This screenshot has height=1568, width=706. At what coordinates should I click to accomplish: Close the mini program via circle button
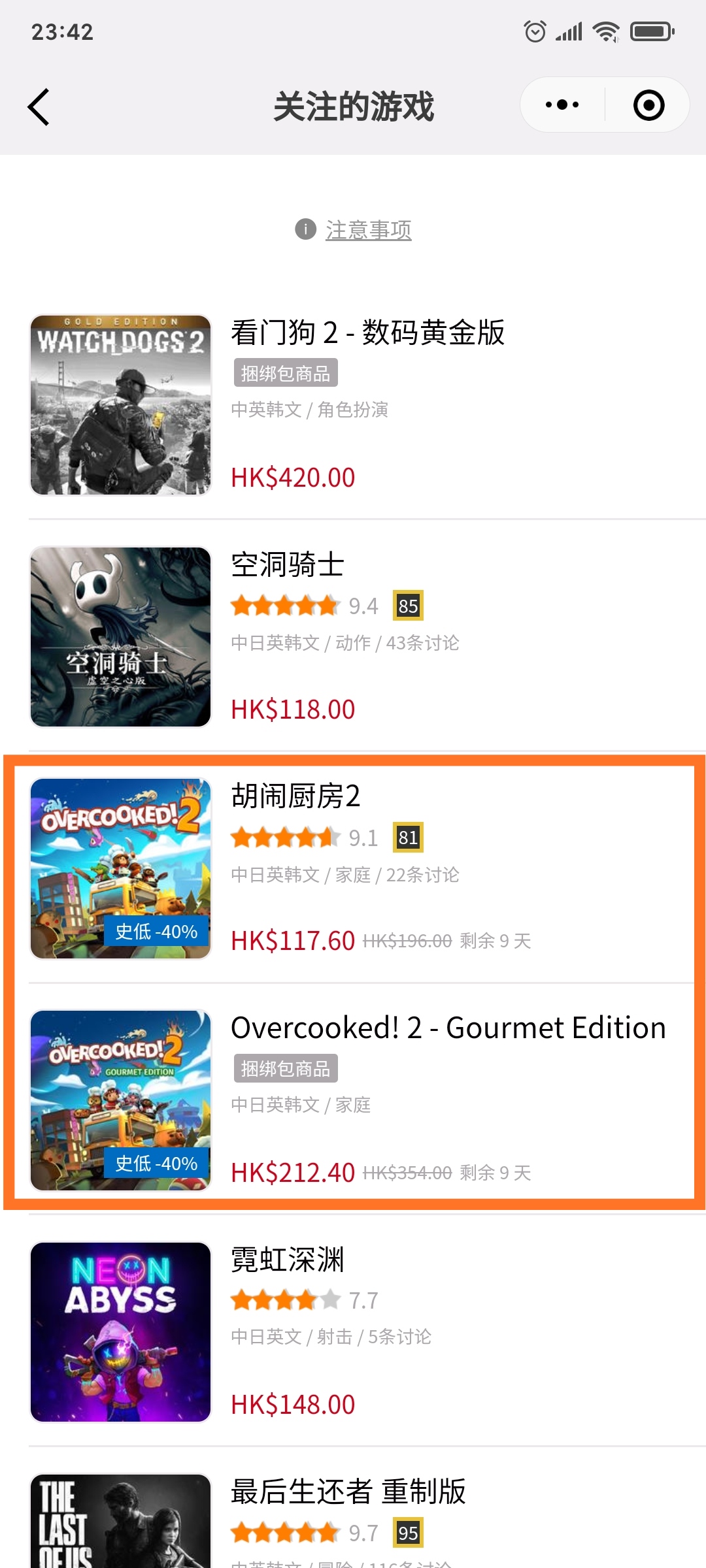click(x=648, y=105)
